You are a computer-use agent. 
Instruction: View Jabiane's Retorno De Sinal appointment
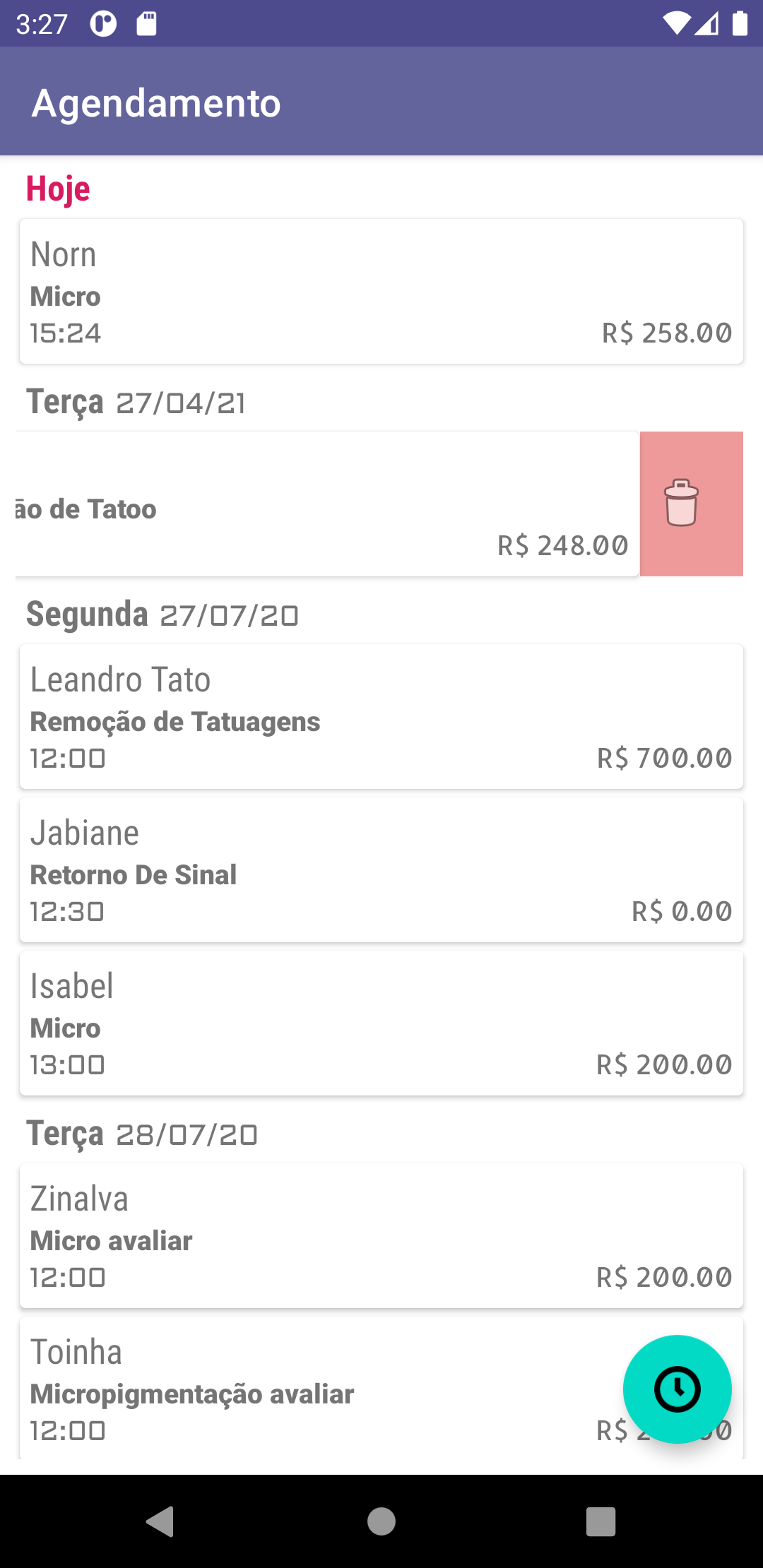(381, 869)
